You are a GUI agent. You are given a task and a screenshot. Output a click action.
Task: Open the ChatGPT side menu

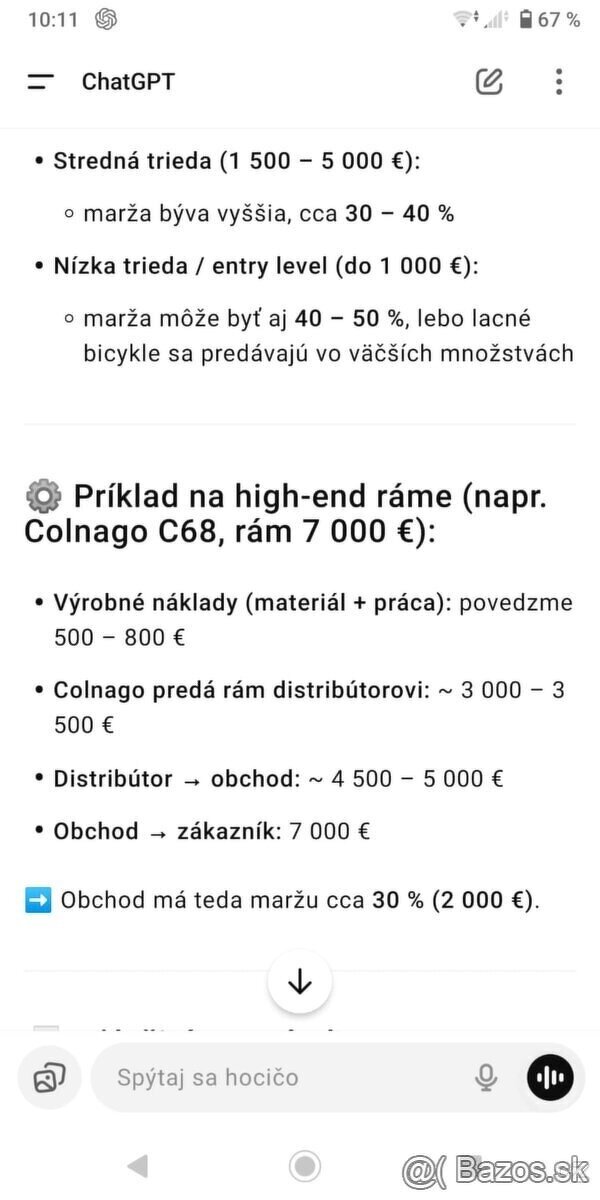click(x=41, y=82)
